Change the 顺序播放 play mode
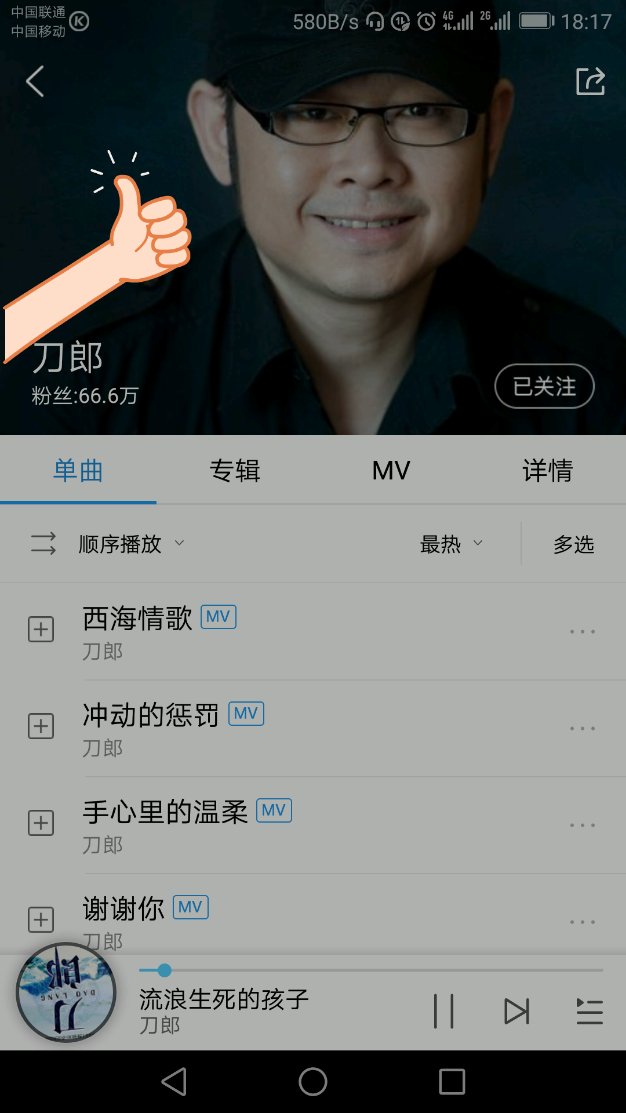Viewport: 626px width, 1113px height. [106, 544]
